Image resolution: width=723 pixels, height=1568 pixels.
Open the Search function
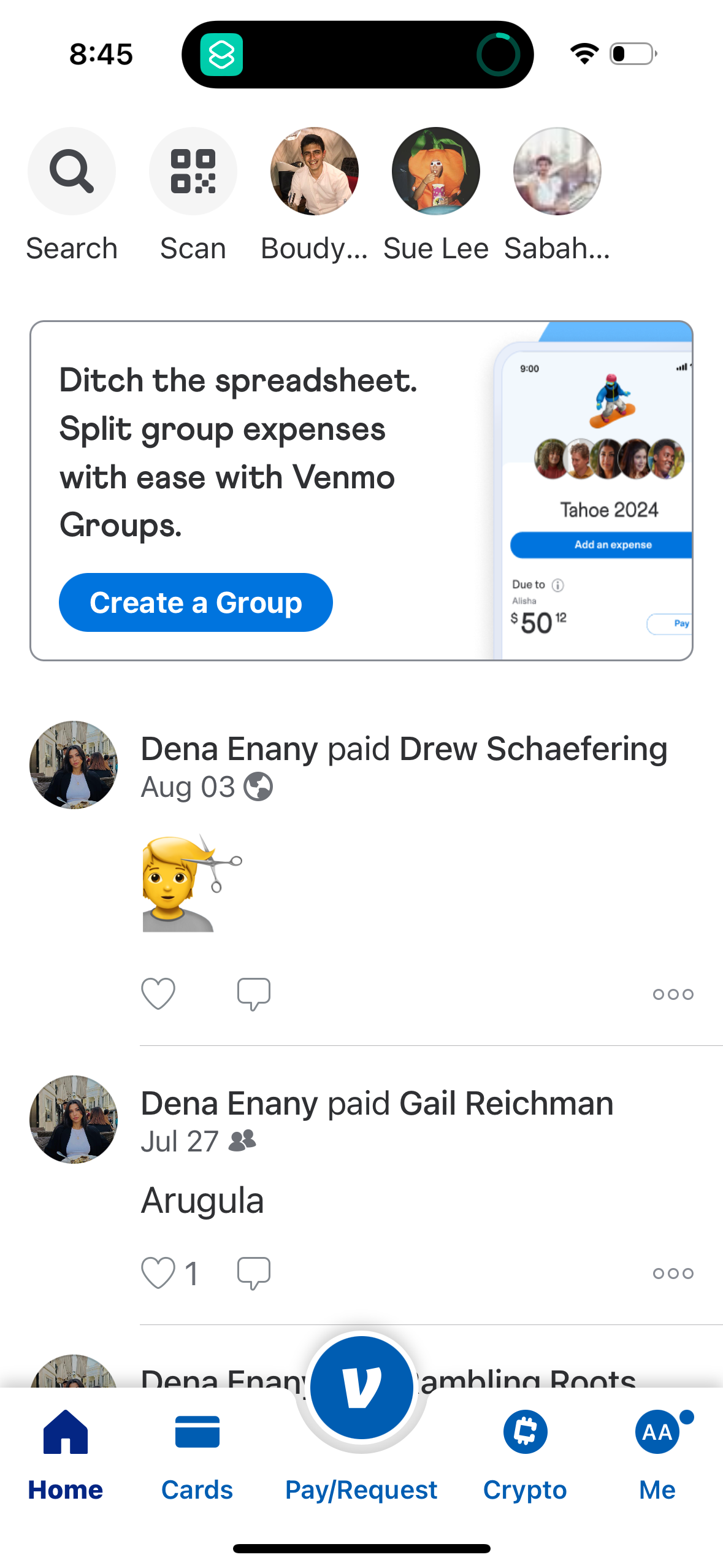pos(71,172)
